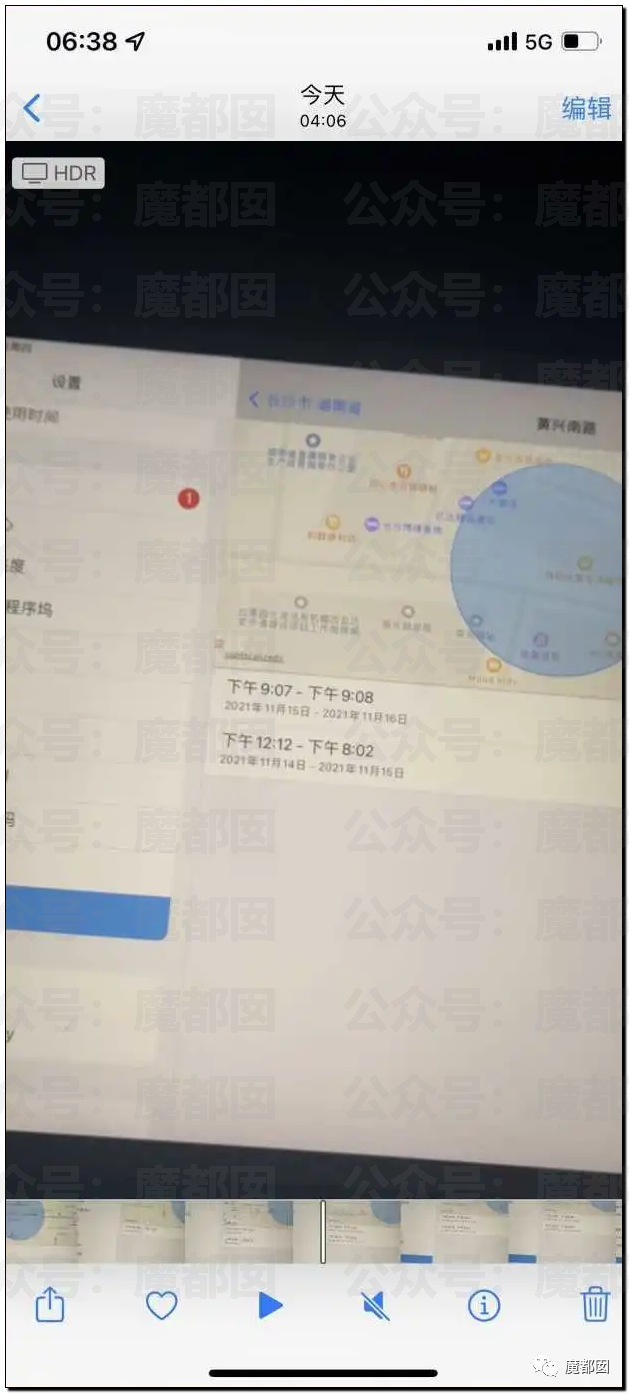Favorite the video with the heart
Screen dimensions: 629x1394
pos(161,1305)
